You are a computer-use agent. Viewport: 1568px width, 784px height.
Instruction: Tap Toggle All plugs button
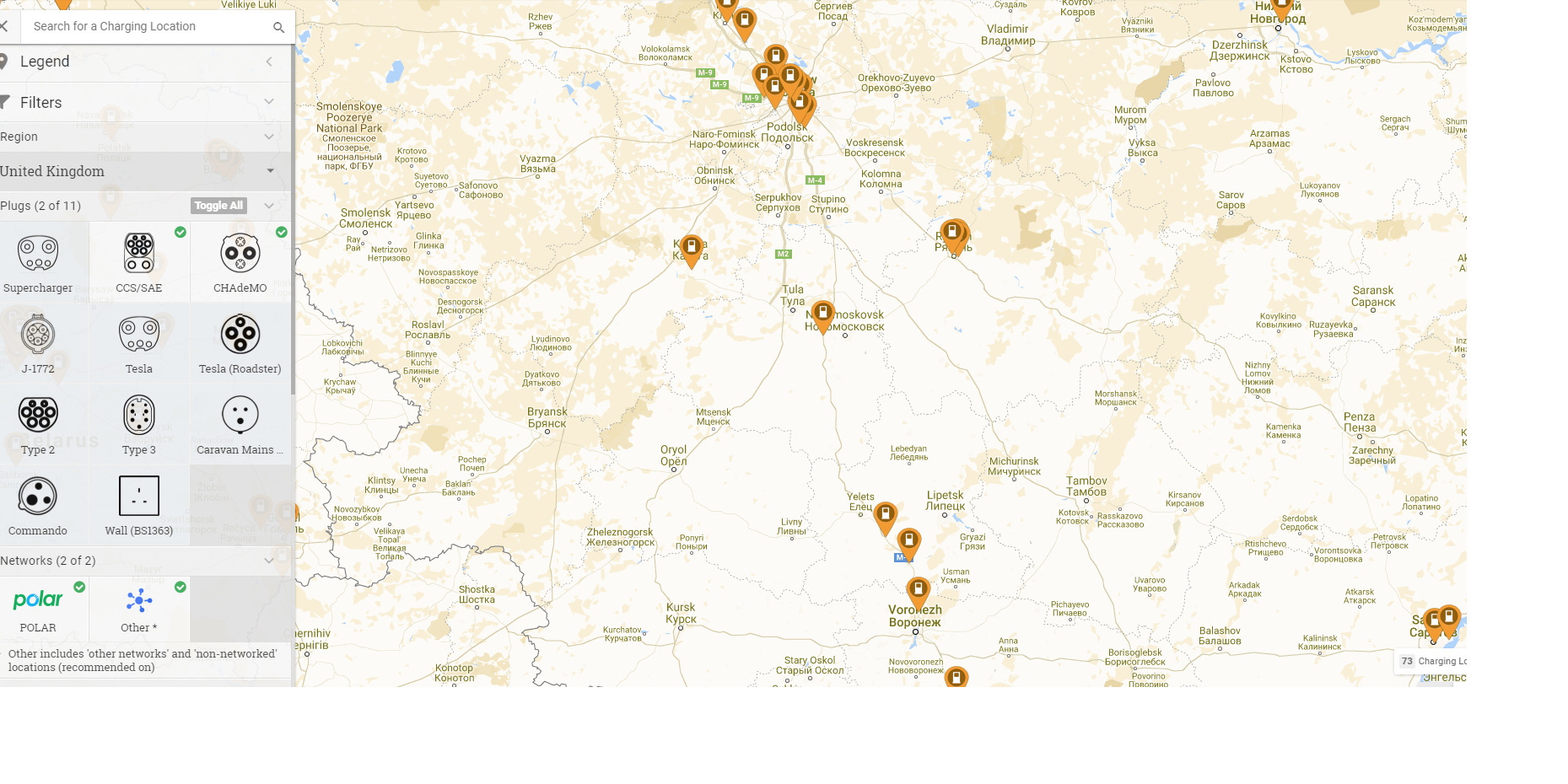coord(218,206)
